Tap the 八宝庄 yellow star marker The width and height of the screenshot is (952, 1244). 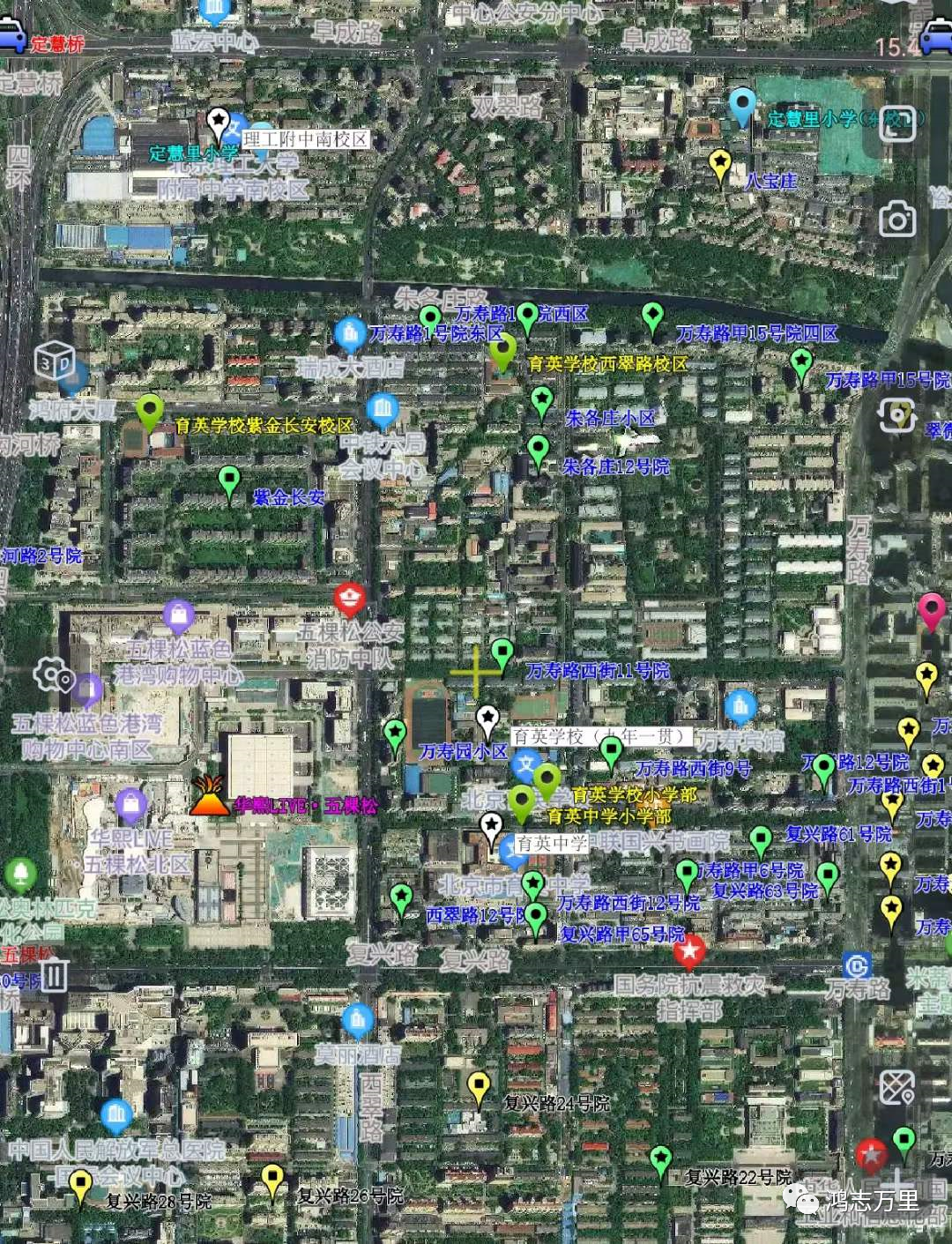coord(720,166)
